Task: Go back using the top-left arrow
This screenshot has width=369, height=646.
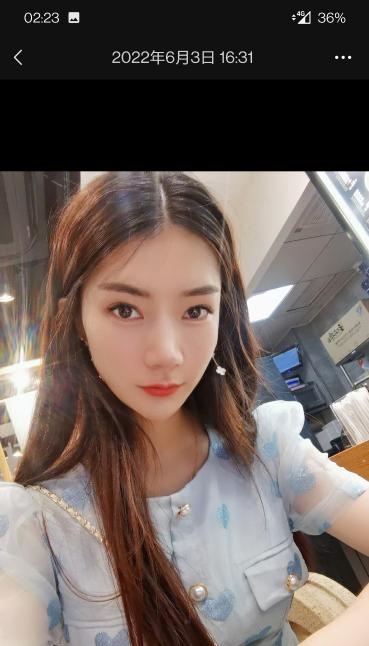Action: [18, 58]
